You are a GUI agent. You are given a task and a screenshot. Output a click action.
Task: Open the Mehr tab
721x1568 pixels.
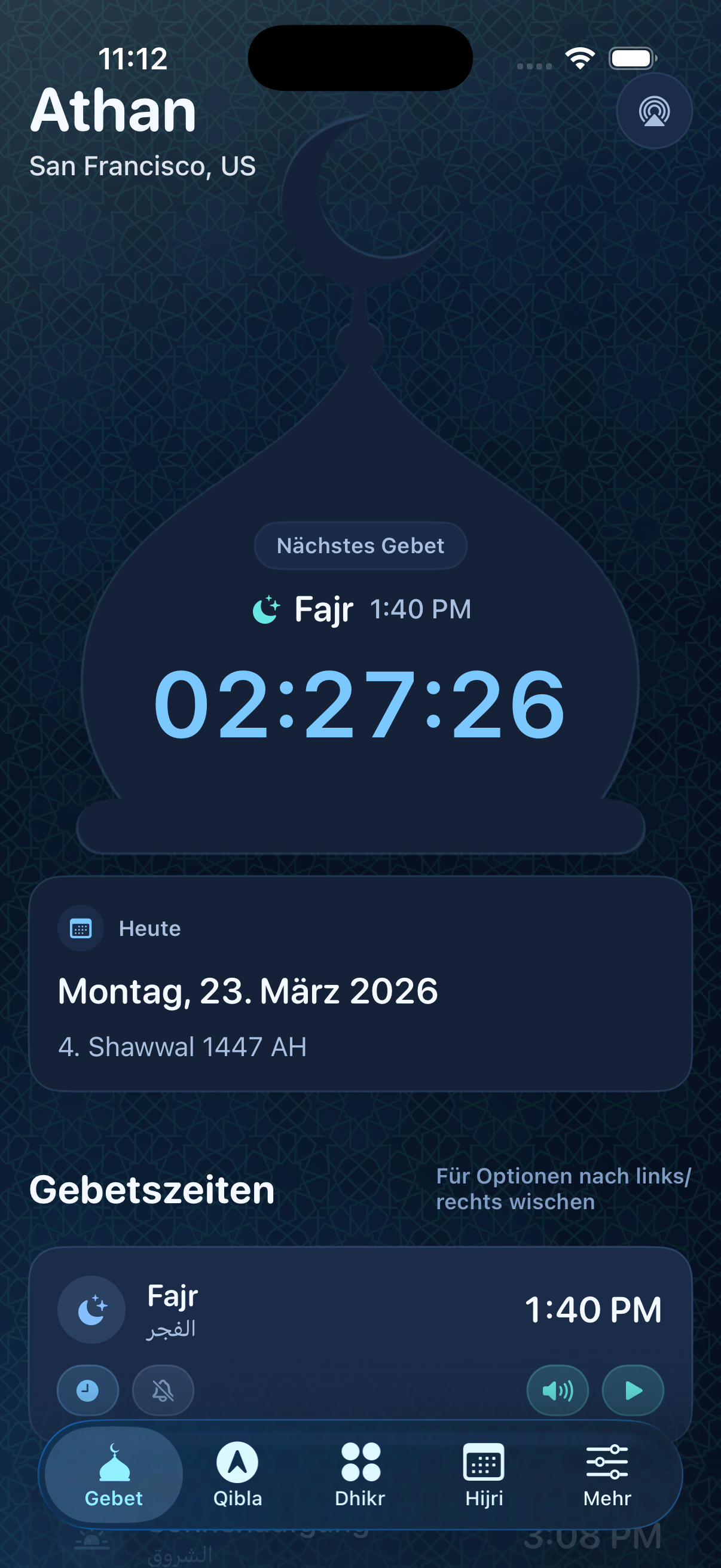(x=607, y=1474)
